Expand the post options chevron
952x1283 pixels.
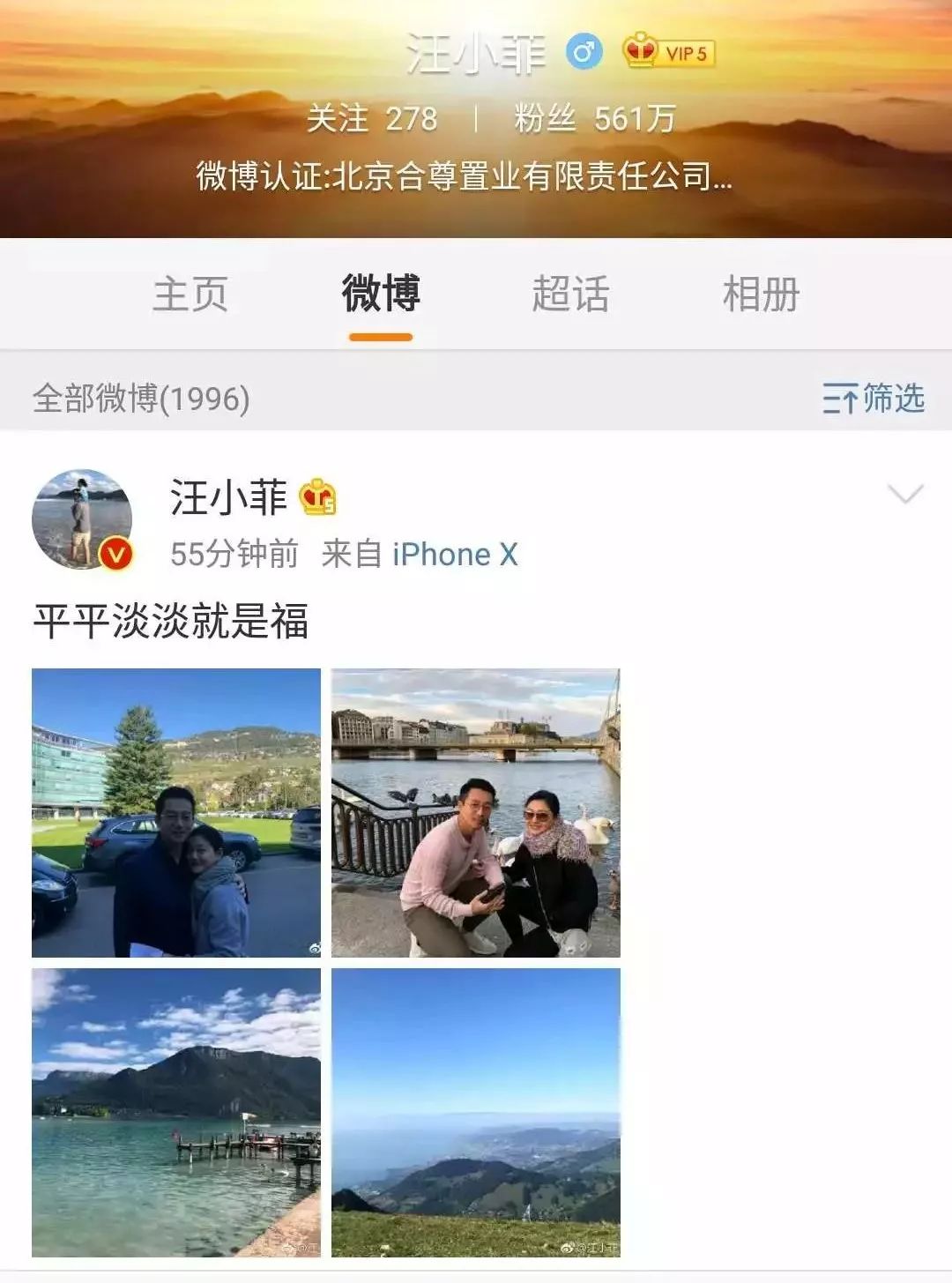pos(905,495)
